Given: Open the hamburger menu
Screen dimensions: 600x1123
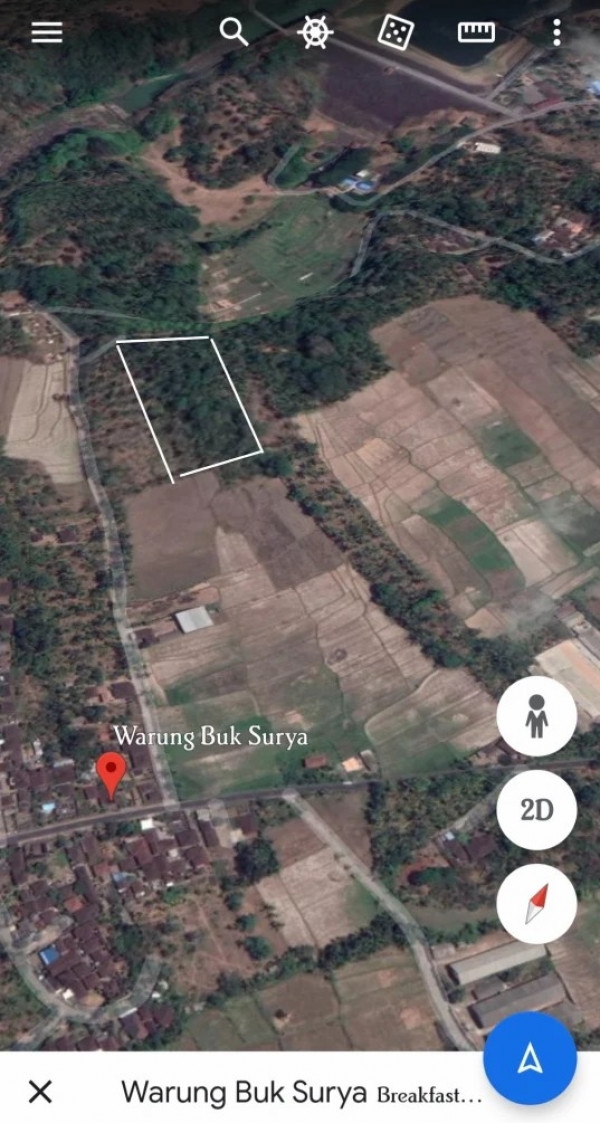Looking at the screenshot, I should pyautogui.click(x=47, y=32).
